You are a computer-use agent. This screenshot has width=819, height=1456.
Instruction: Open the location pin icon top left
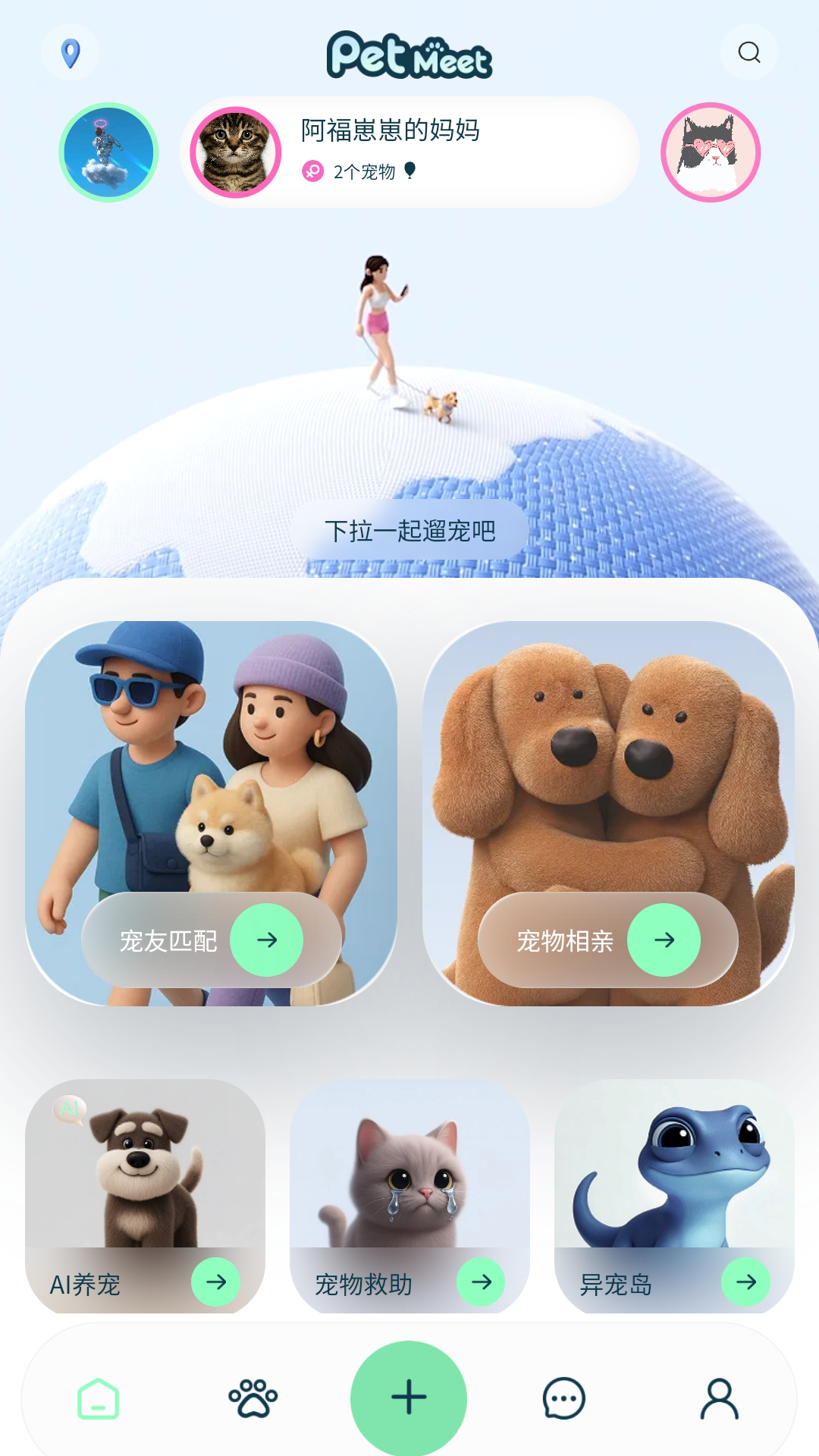point(70,52)
